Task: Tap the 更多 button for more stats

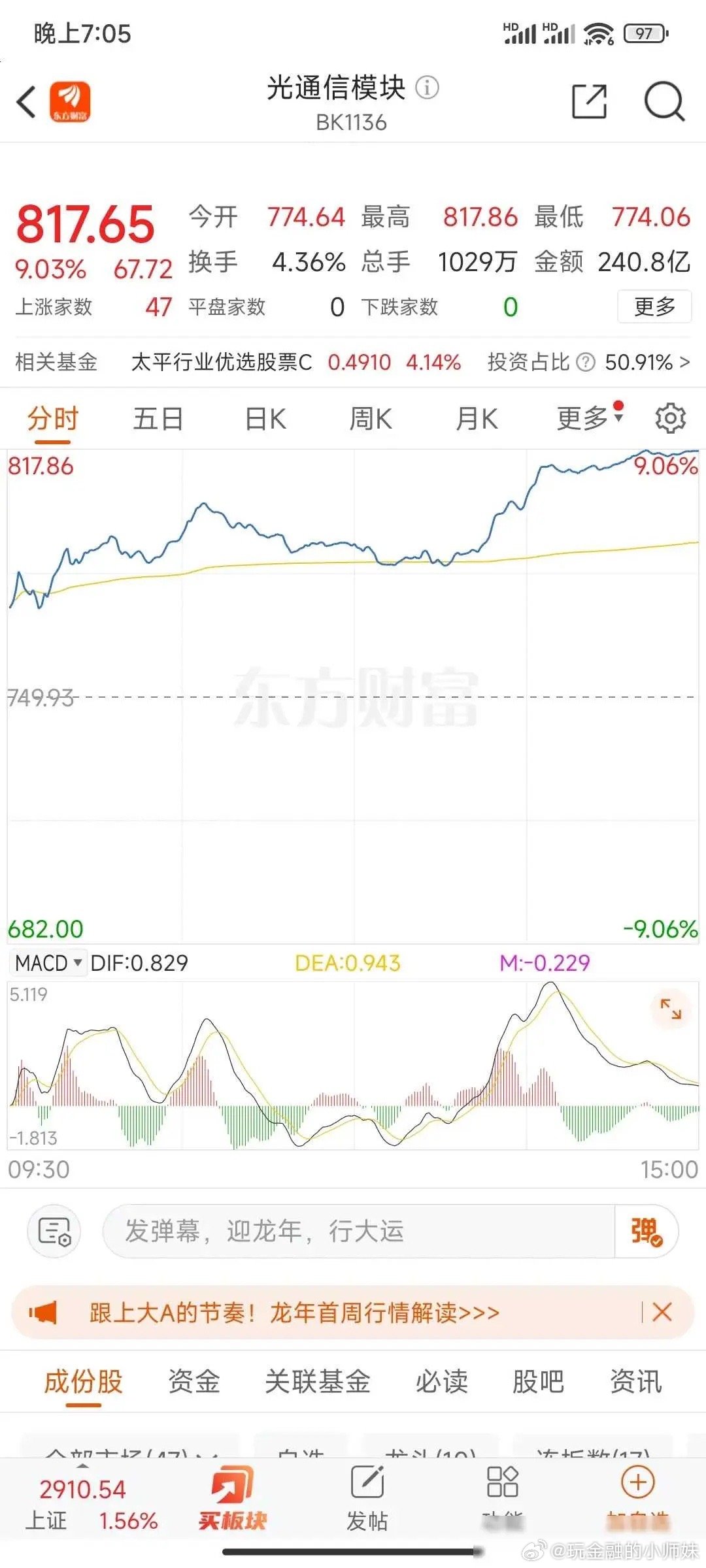Action: click(653, 308)
